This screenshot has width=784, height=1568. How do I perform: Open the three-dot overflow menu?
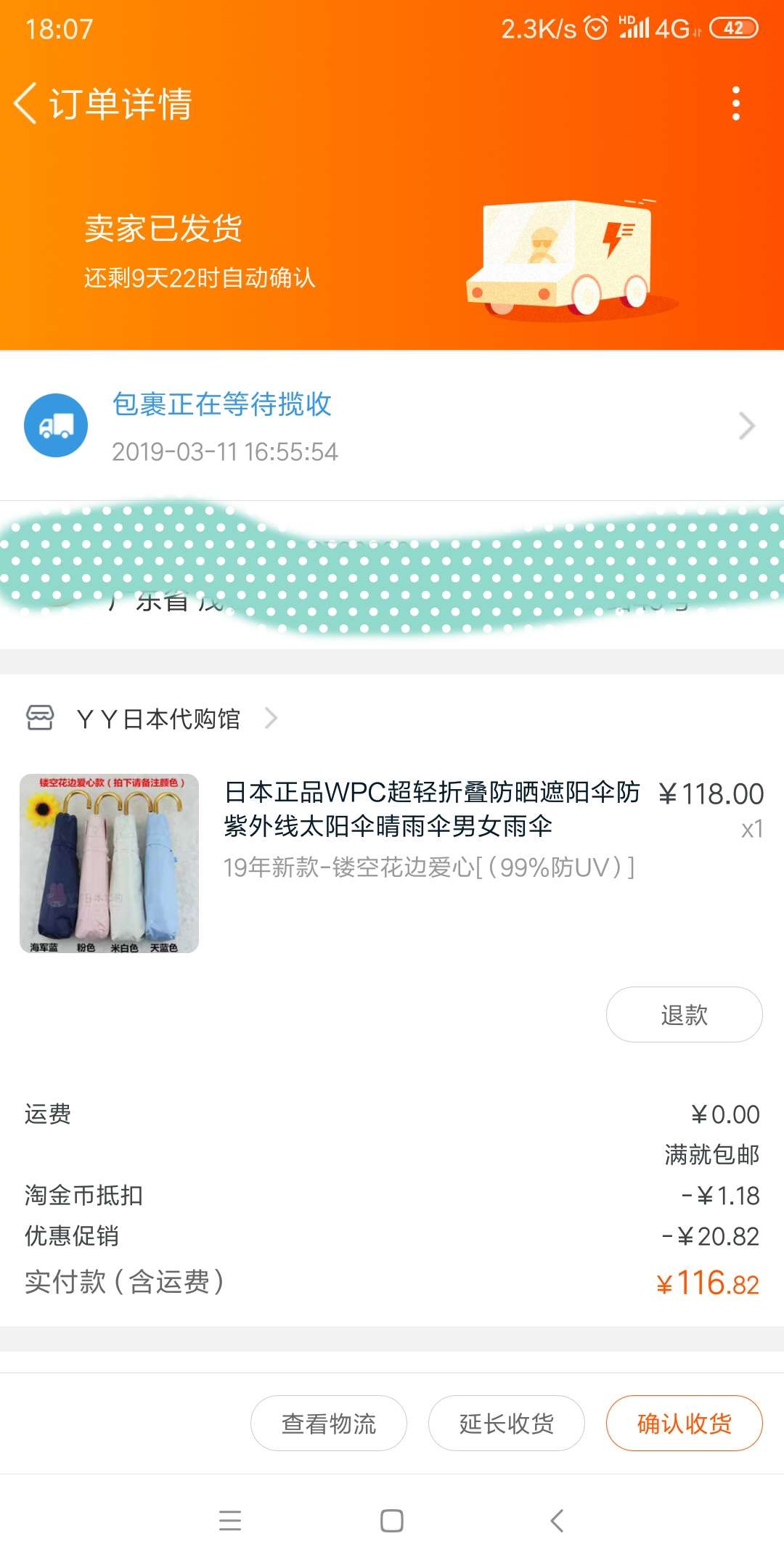click(738, 104)
